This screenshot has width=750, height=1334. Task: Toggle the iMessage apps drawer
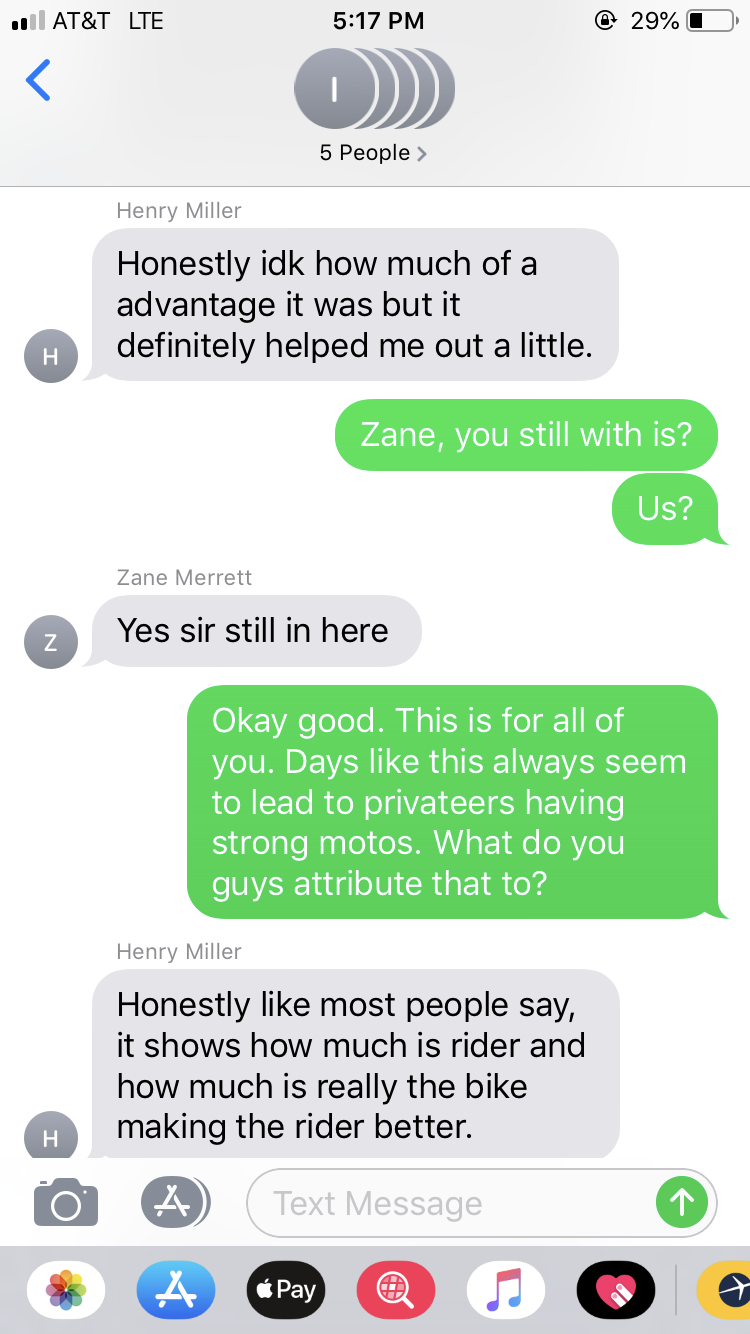pyautogui.click(x=175, y=1203)
